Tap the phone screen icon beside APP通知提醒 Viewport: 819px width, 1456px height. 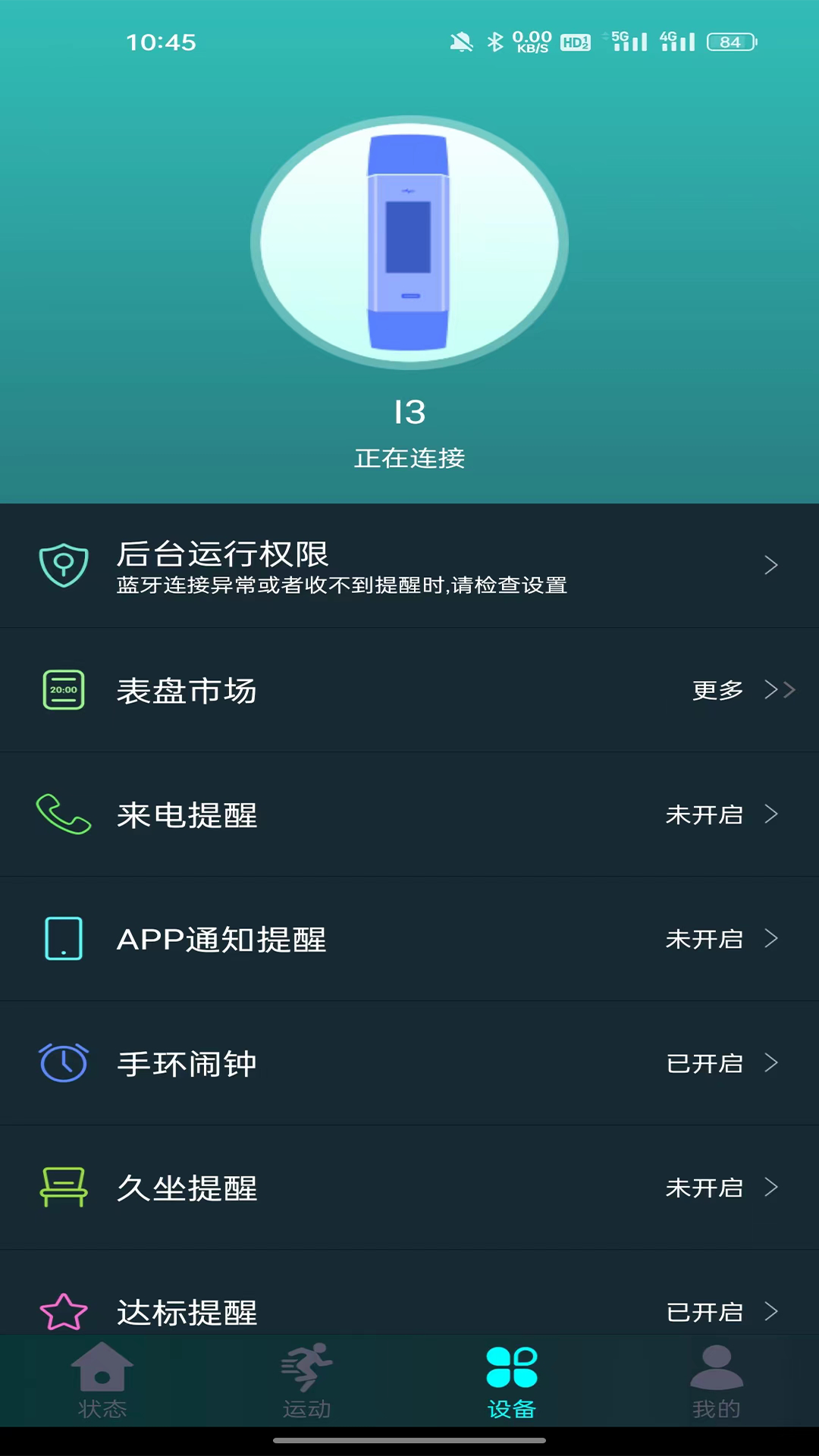[x=62, y=939]
